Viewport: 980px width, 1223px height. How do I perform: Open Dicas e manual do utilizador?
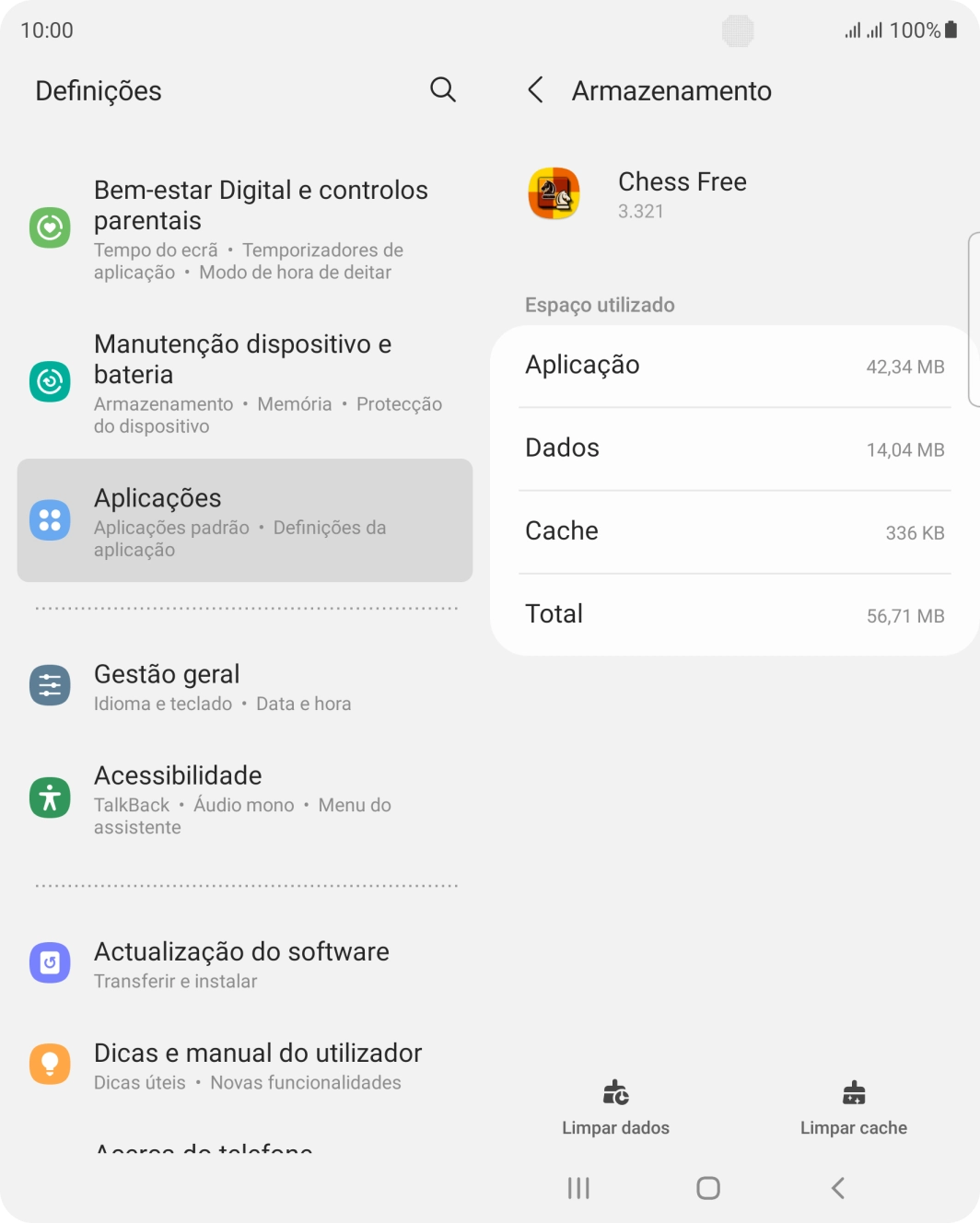[x=244, y=1066]
